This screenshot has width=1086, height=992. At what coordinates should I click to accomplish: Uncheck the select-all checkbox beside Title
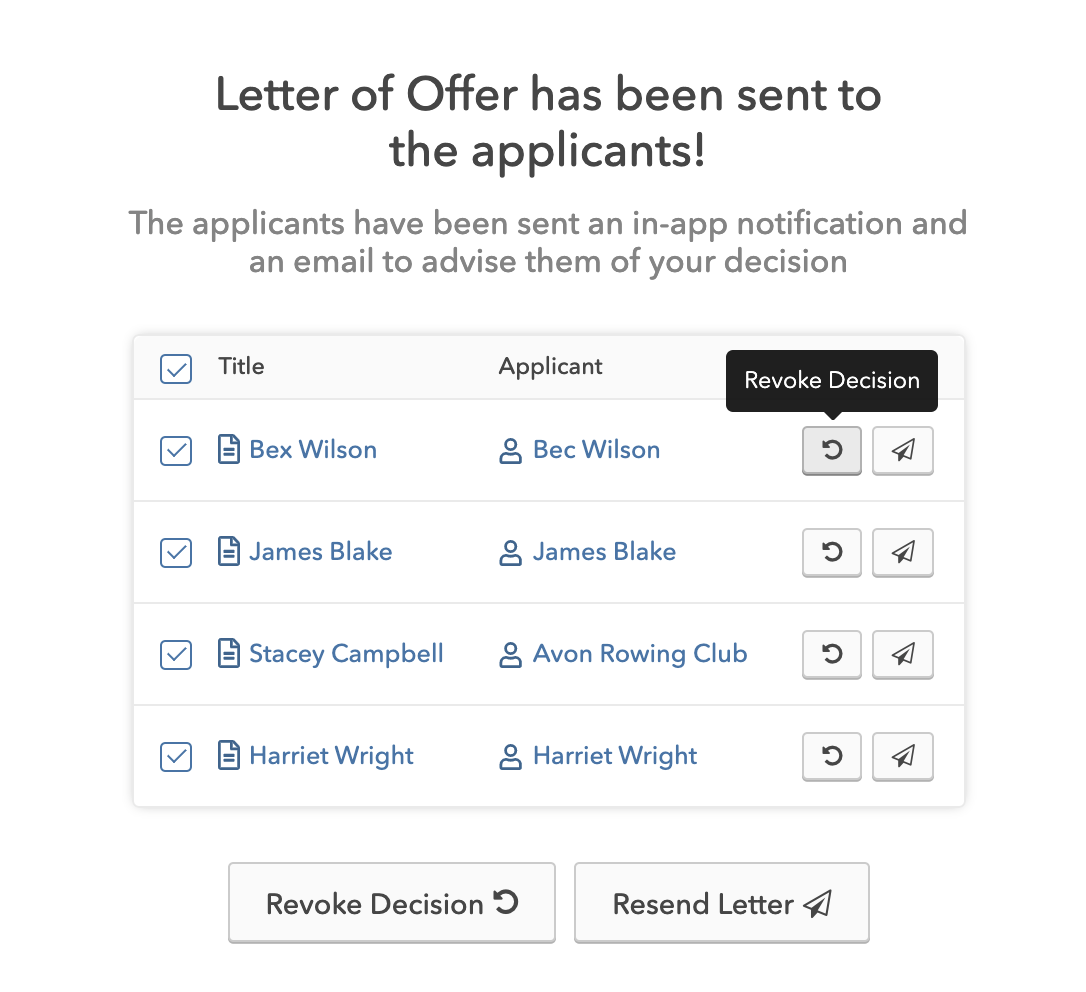tap(176, 369)
